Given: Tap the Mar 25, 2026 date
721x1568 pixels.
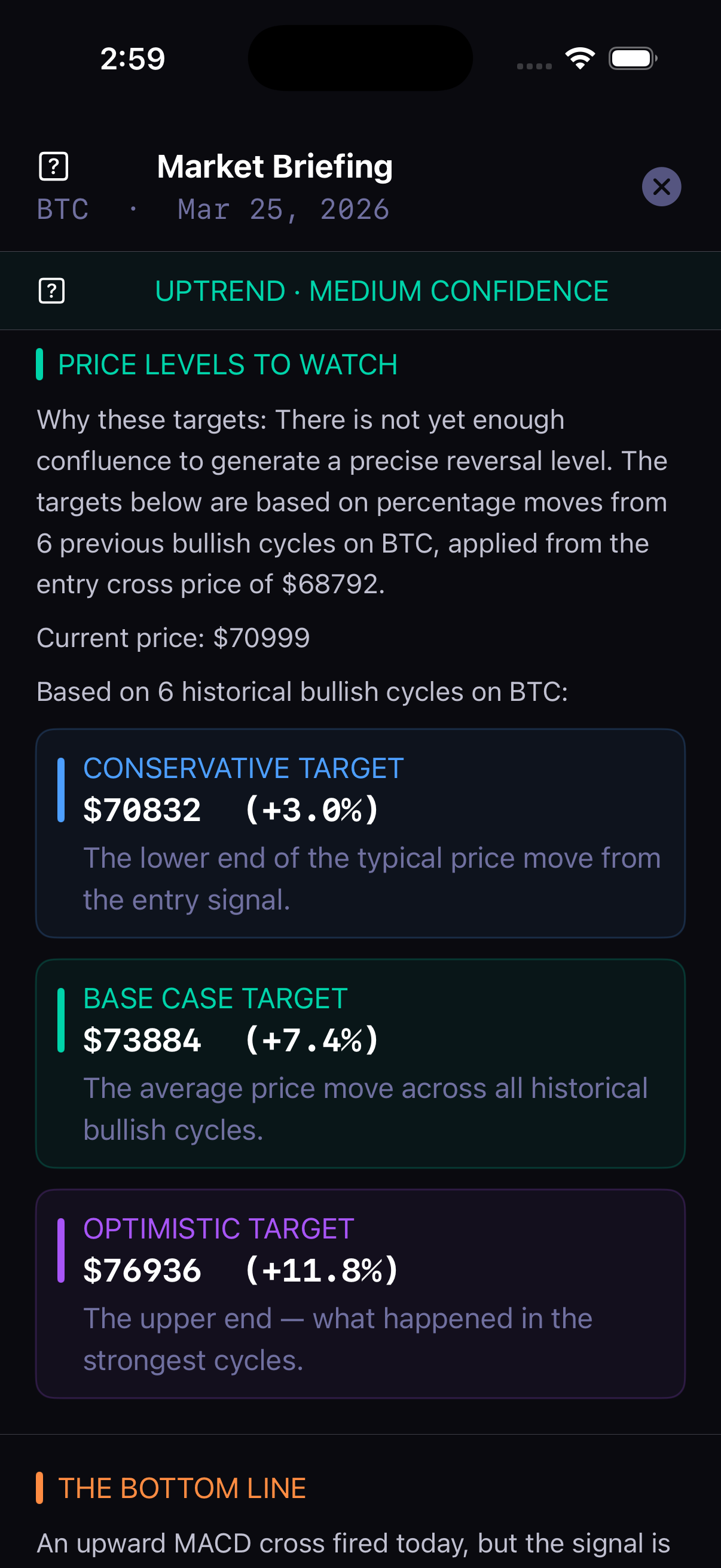Looking at the screenshot, I should pyautogui.click(x=282, y=209).
